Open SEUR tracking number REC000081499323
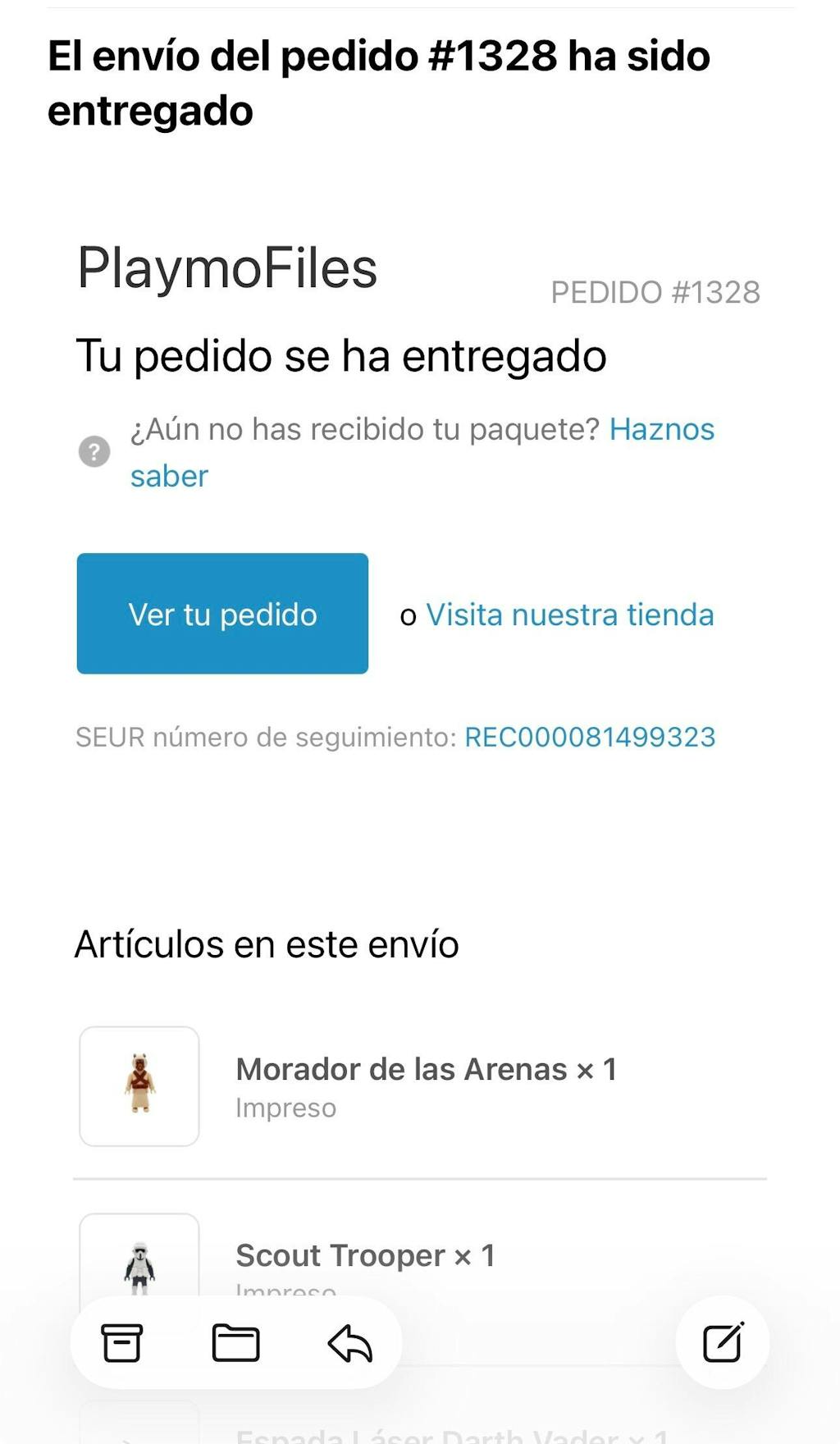The width and height of the screenshot is (840, 1444). click(x=590, y=737)
